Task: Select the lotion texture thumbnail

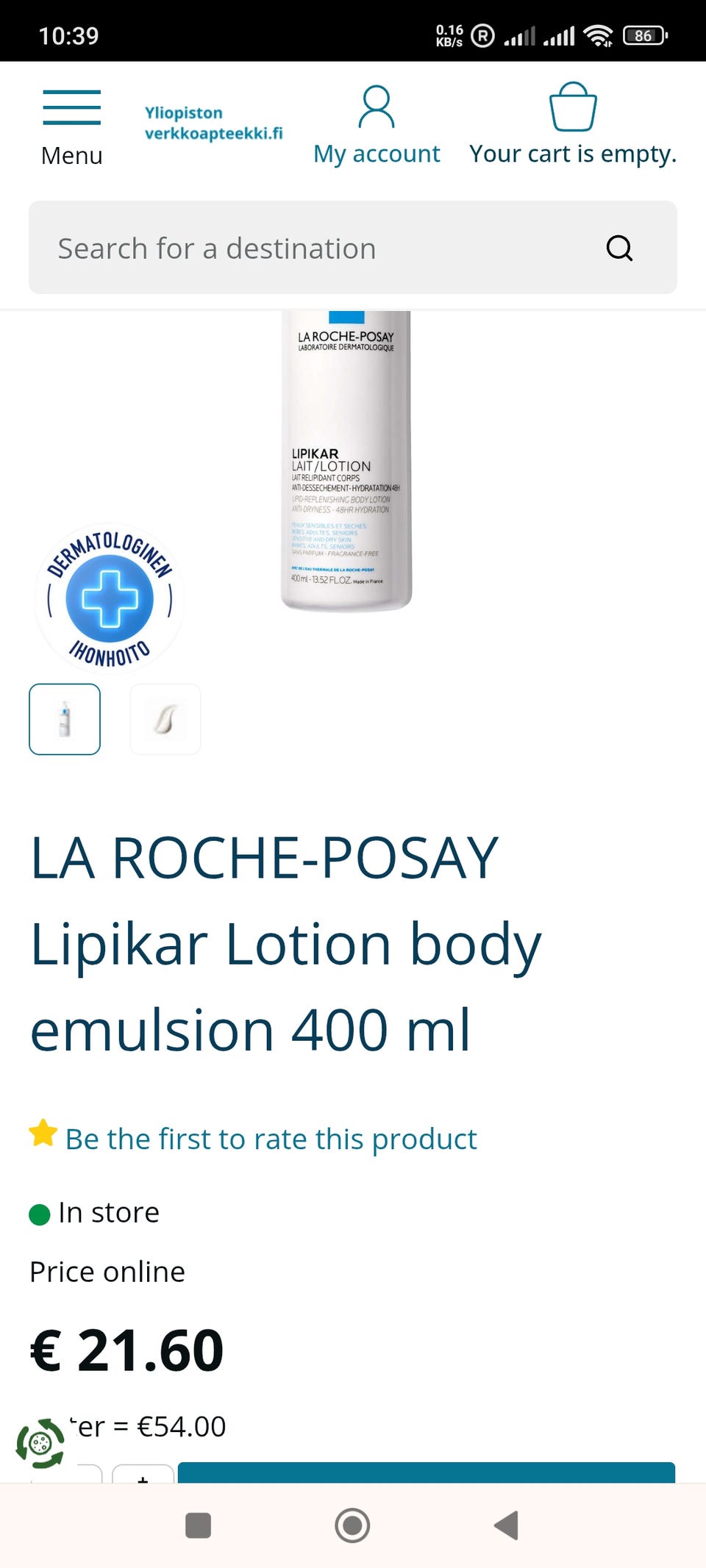Action: point(165,719)
